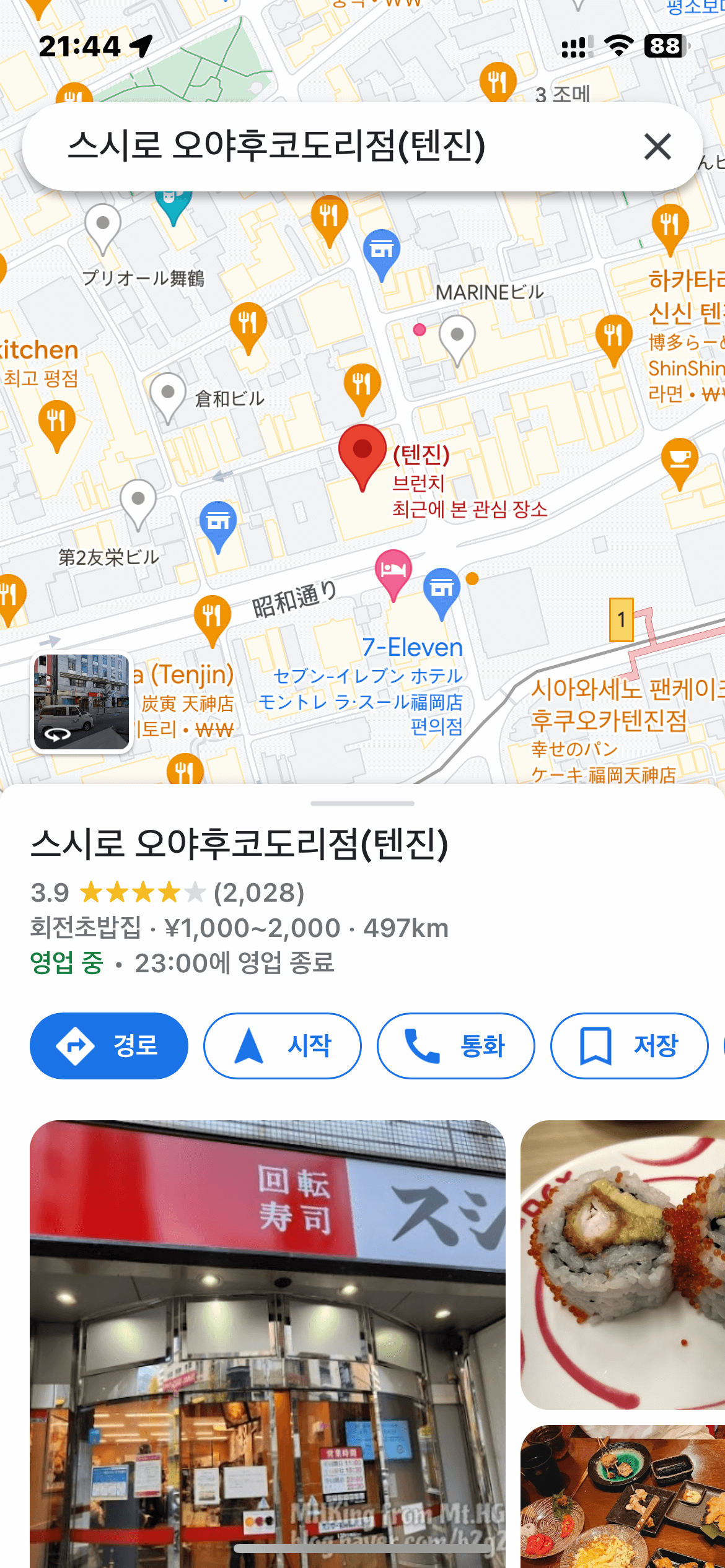Call the restaurant using 통화
725x1568 pixels.
tap(455, 1046)
